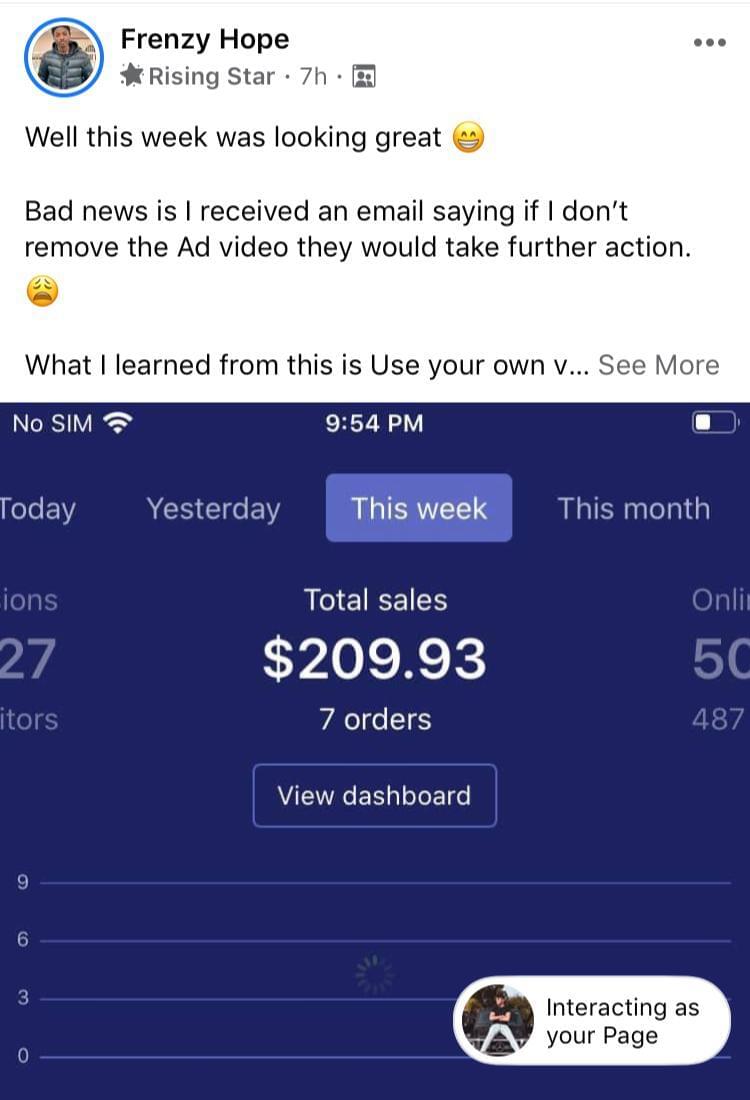Tap the Interacting as your Page chip
The height and width of the screenshot is (1100, 750).
pyautogui.click(x=592, y=1021)
